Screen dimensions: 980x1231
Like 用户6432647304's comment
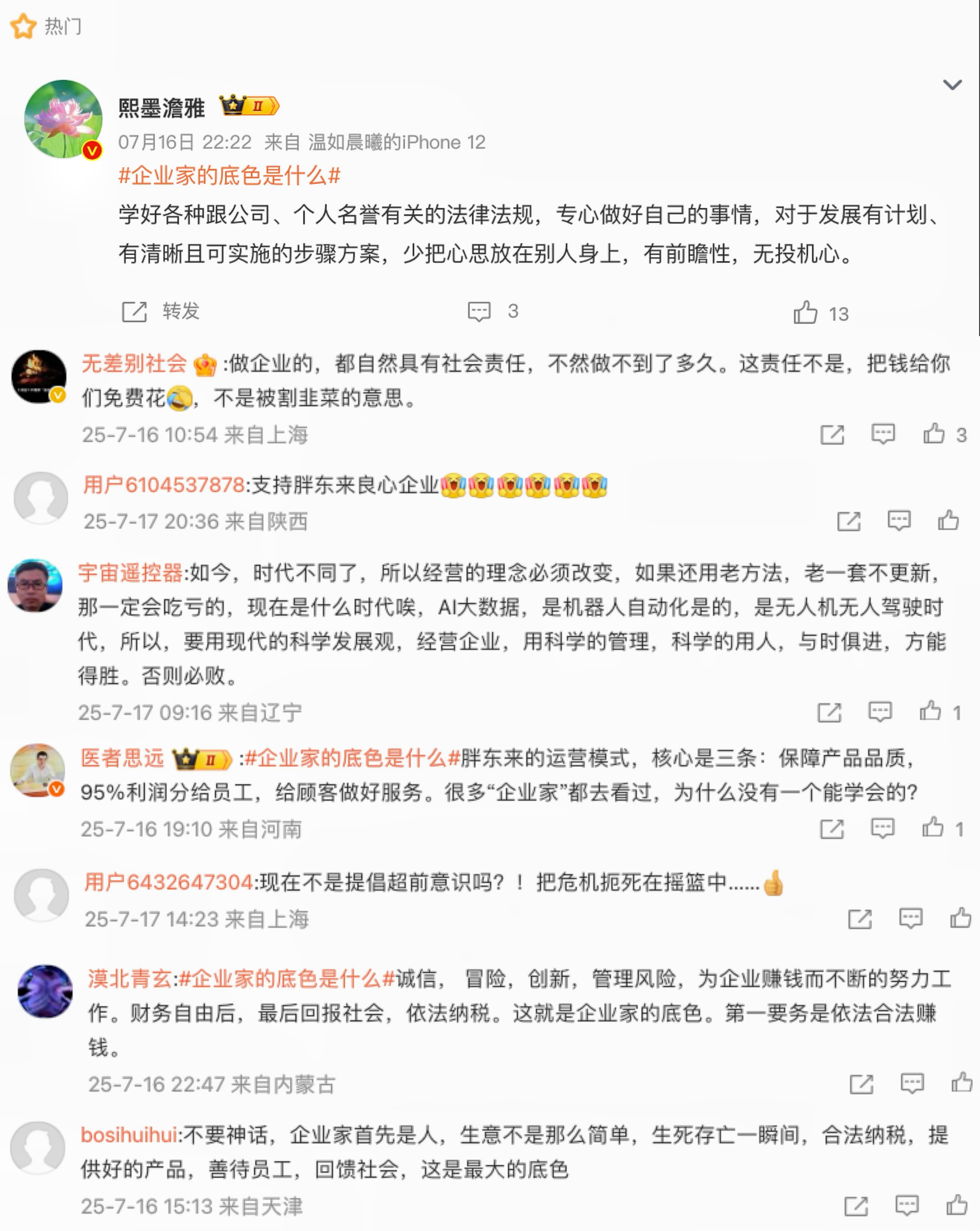tap(961, 918)
